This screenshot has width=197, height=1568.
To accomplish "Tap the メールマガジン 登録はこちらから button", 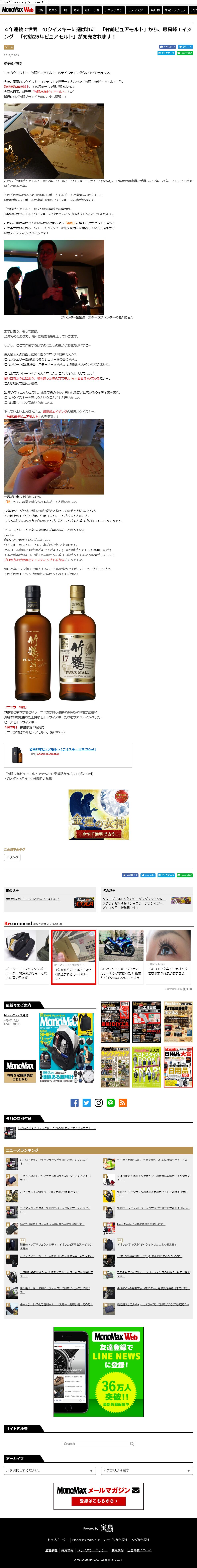I will coord(99,1500).
